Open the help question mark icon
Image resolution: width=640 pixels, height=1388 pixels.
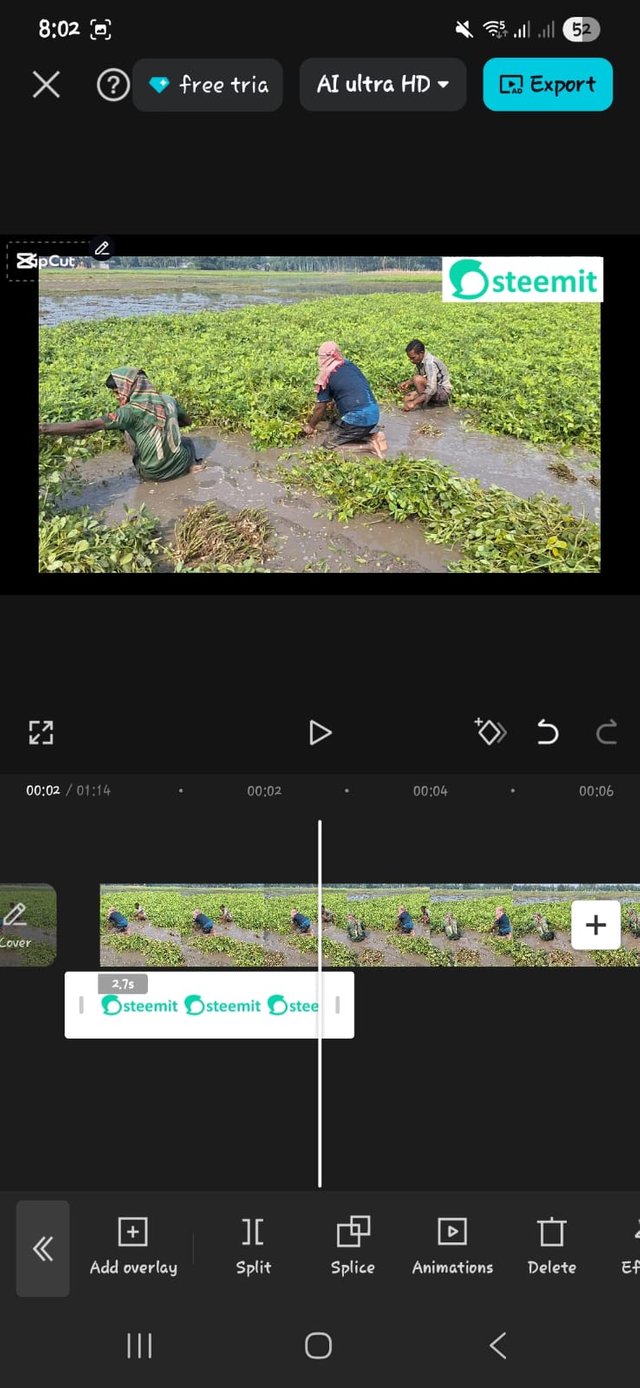pyautogui.click(x=113, y=85)
